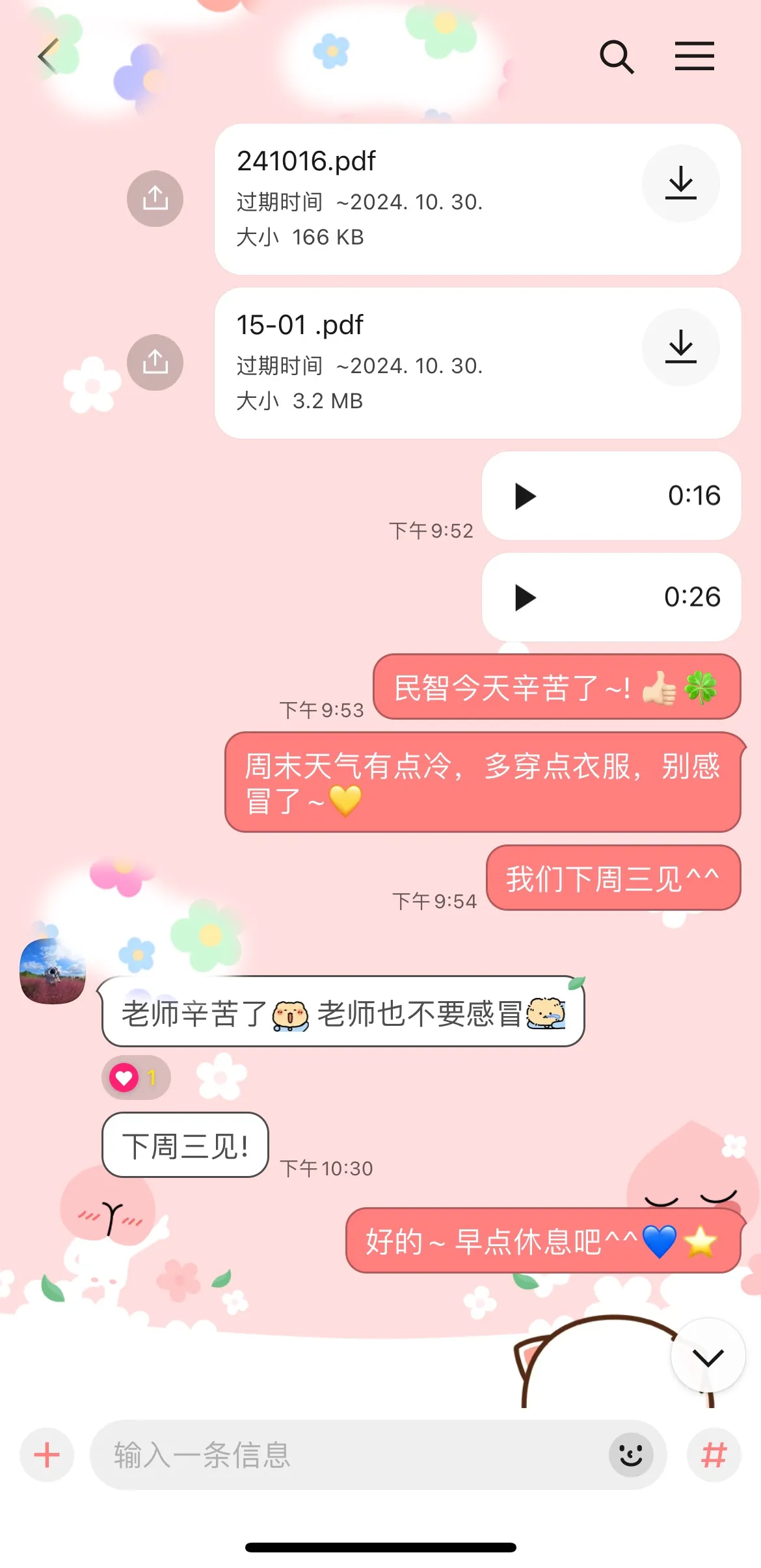
Task: Play the 0:16 voice message
Action: tap(524, 496)
